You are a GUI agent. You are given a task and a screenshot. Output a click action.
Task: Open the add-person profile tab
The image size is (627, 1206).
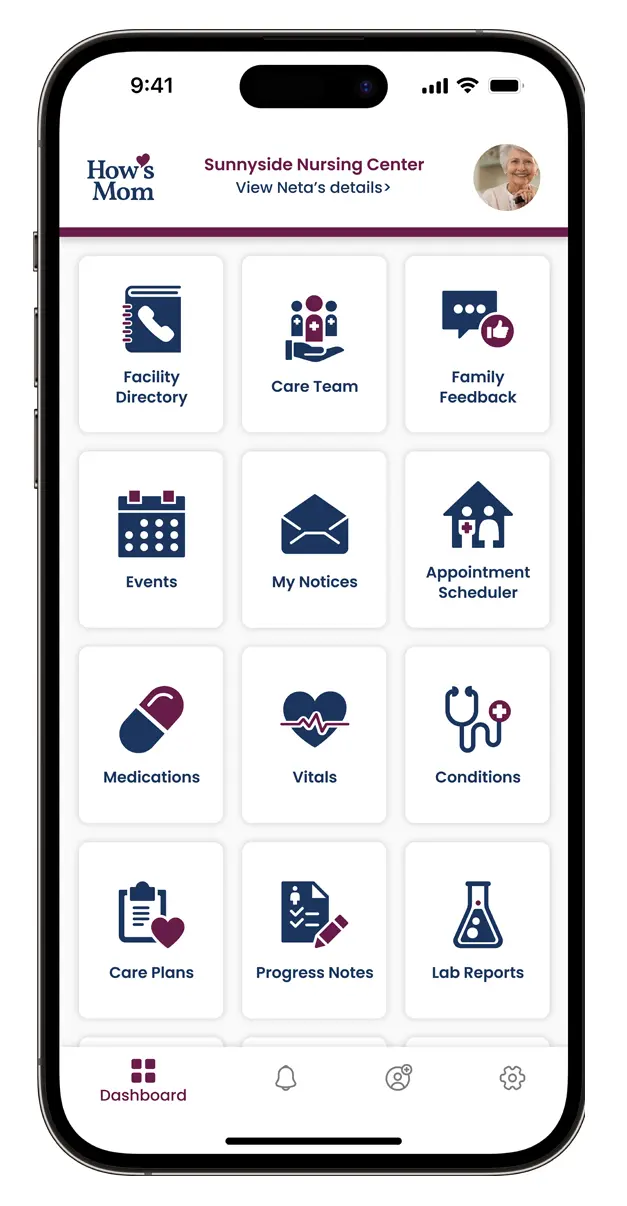(x=399, y=1078)
